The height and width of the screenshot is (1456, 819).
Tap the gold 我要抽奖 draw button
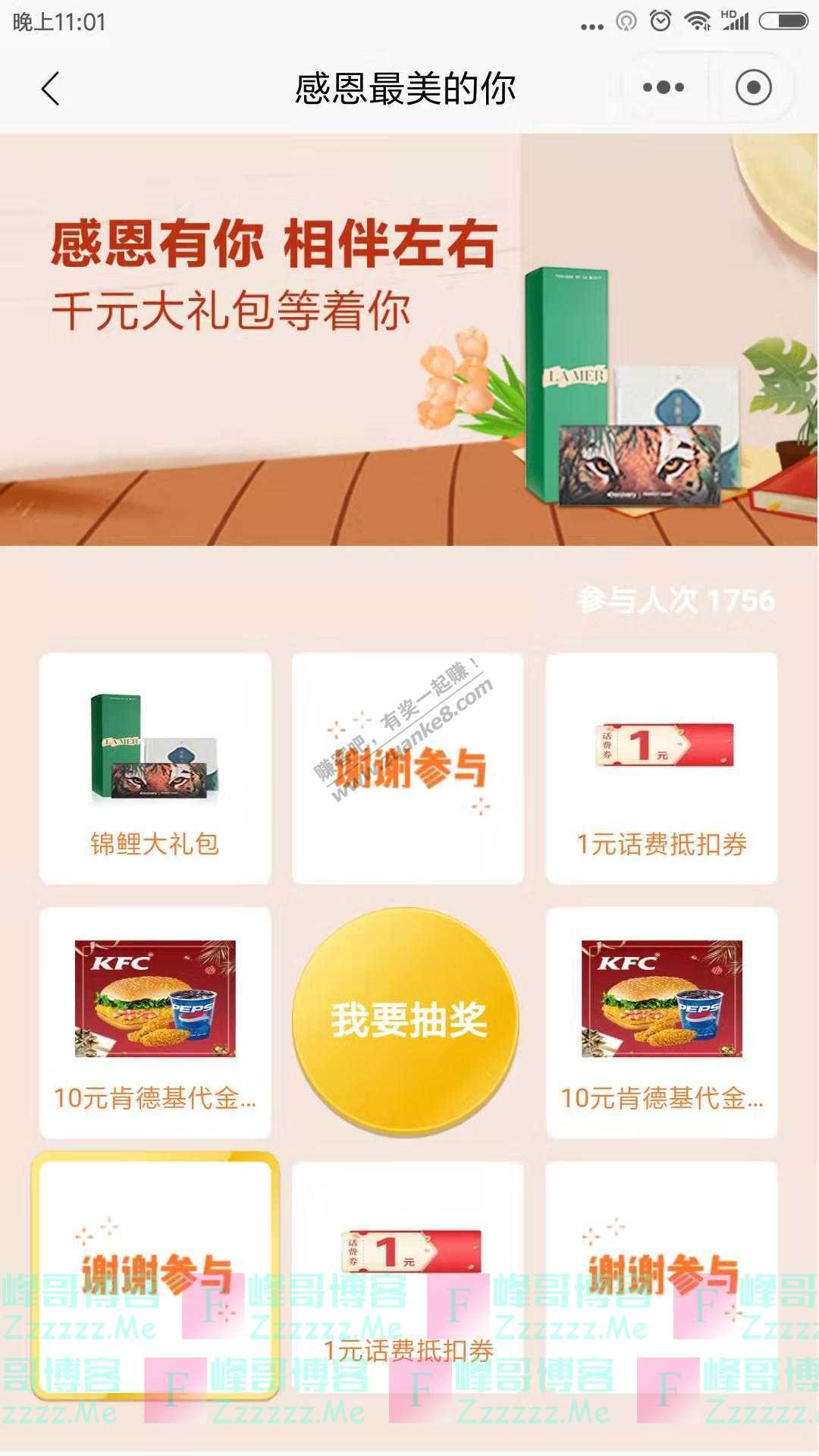407,1020
